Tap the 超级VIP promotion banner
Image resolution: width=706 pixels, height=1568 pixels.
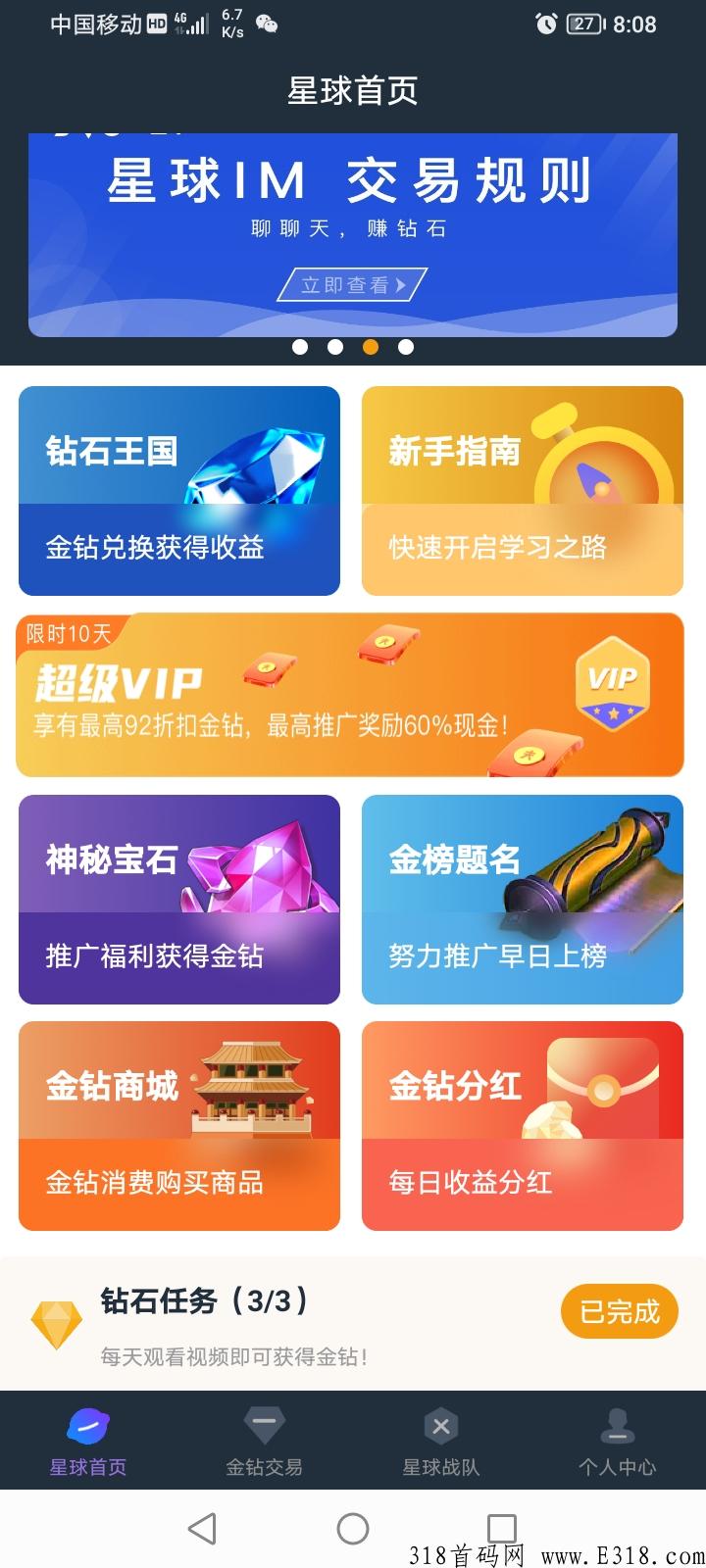pos(353,694)
